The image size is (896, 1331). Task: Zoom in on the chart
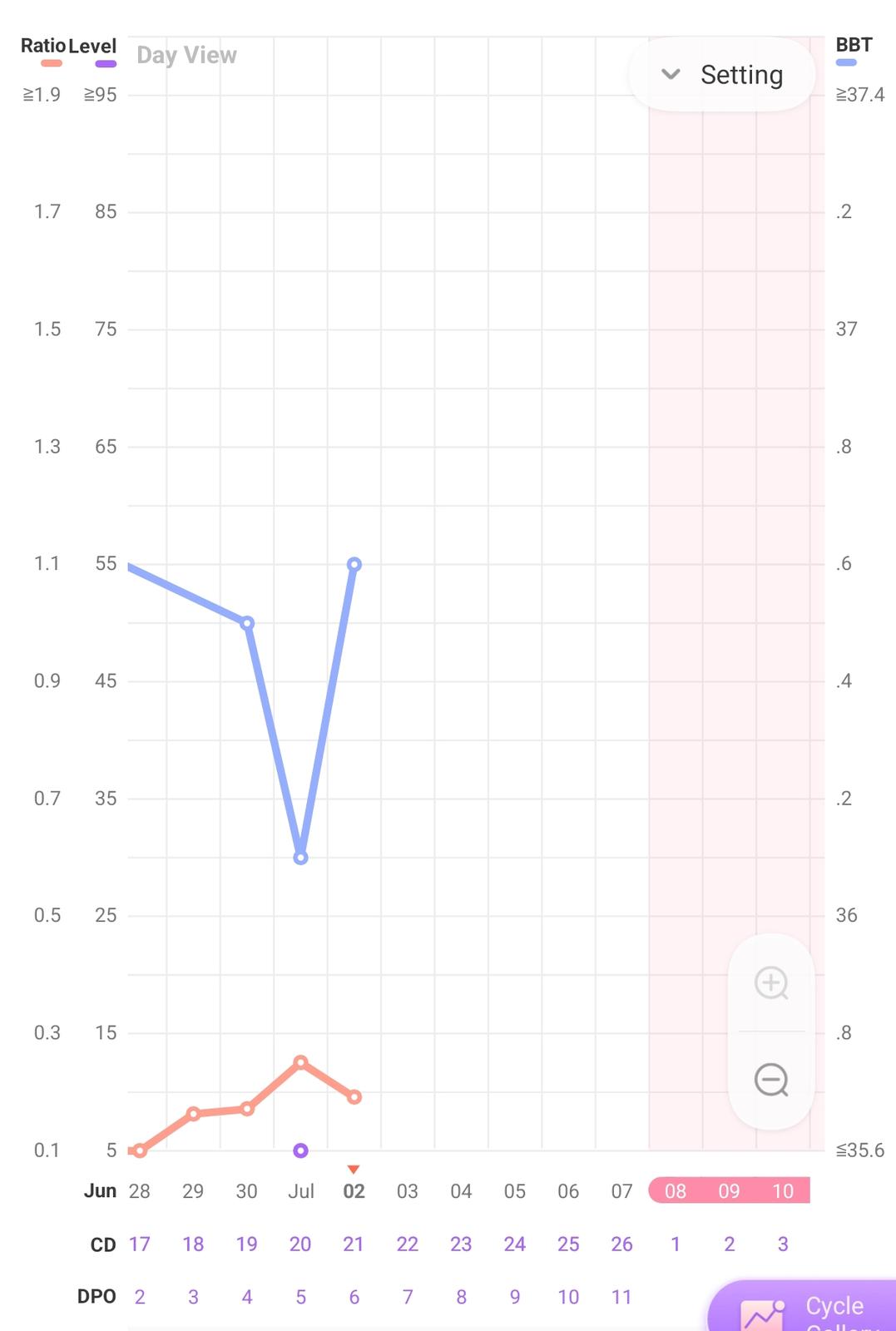771,983
